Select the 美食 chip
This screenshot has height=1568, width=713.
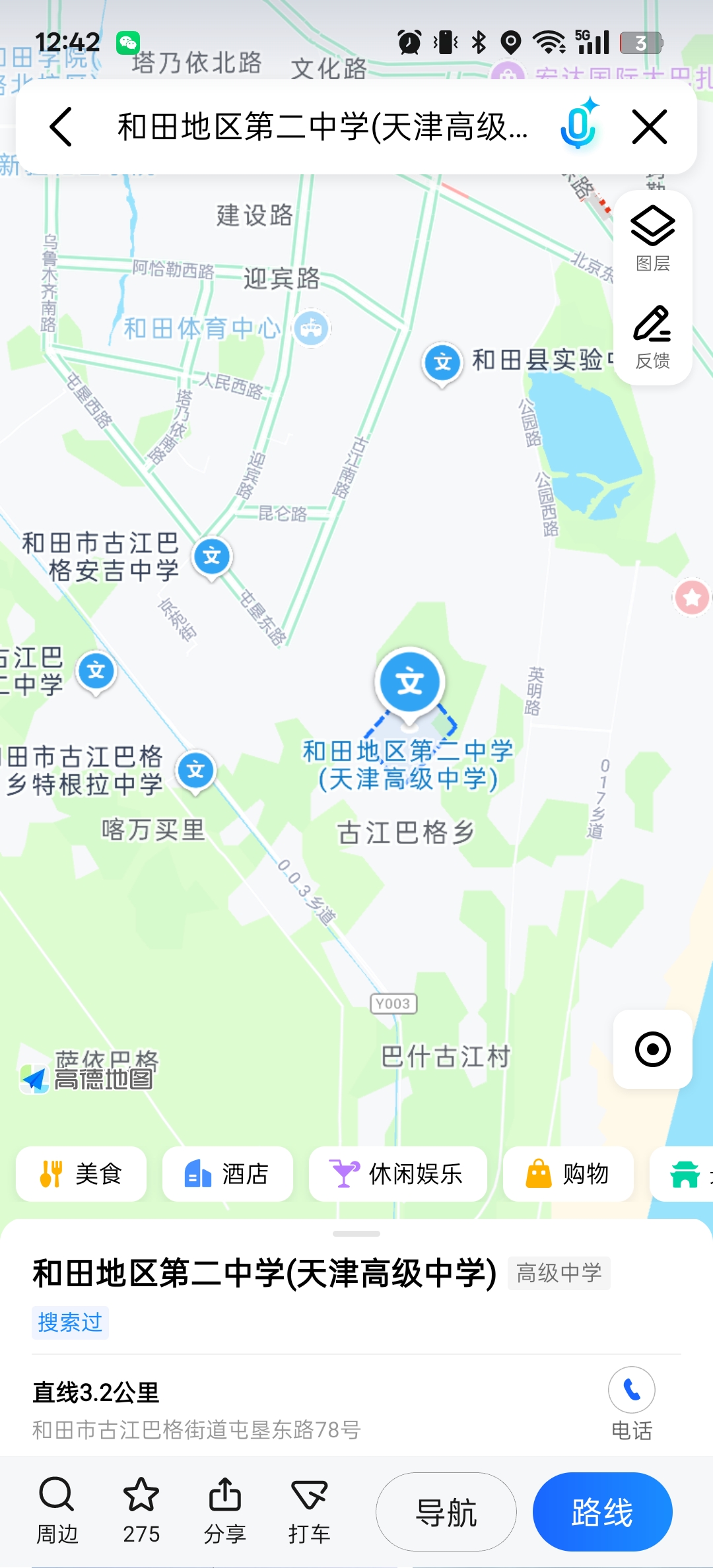click(x=81, y=1174)
